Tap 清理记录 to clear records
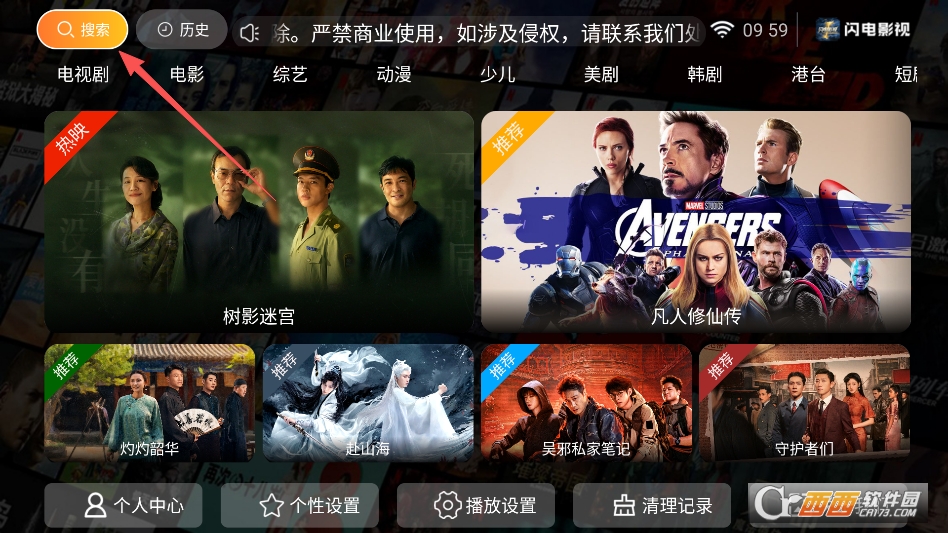This screenshot has height=533, width=948. (x=652, y=506)
